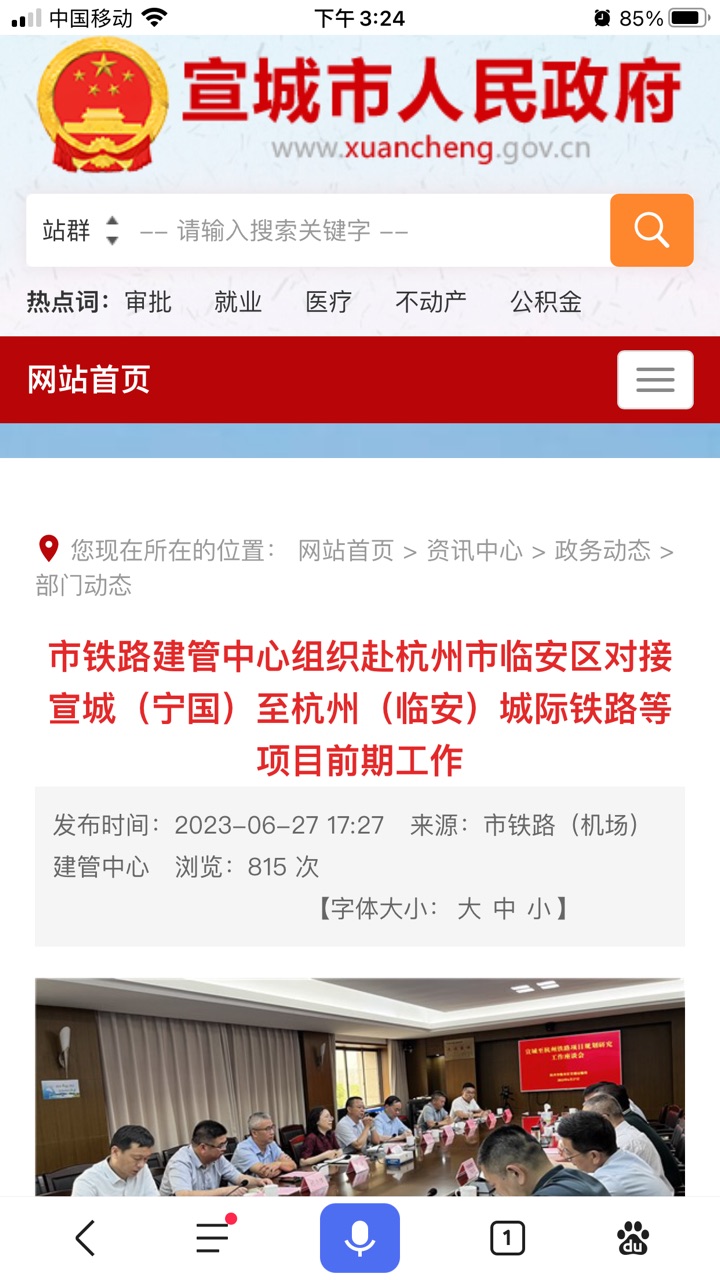Set font size to 中
Viewport: 720px width, 1280px height.
click(x=505, y=908)
